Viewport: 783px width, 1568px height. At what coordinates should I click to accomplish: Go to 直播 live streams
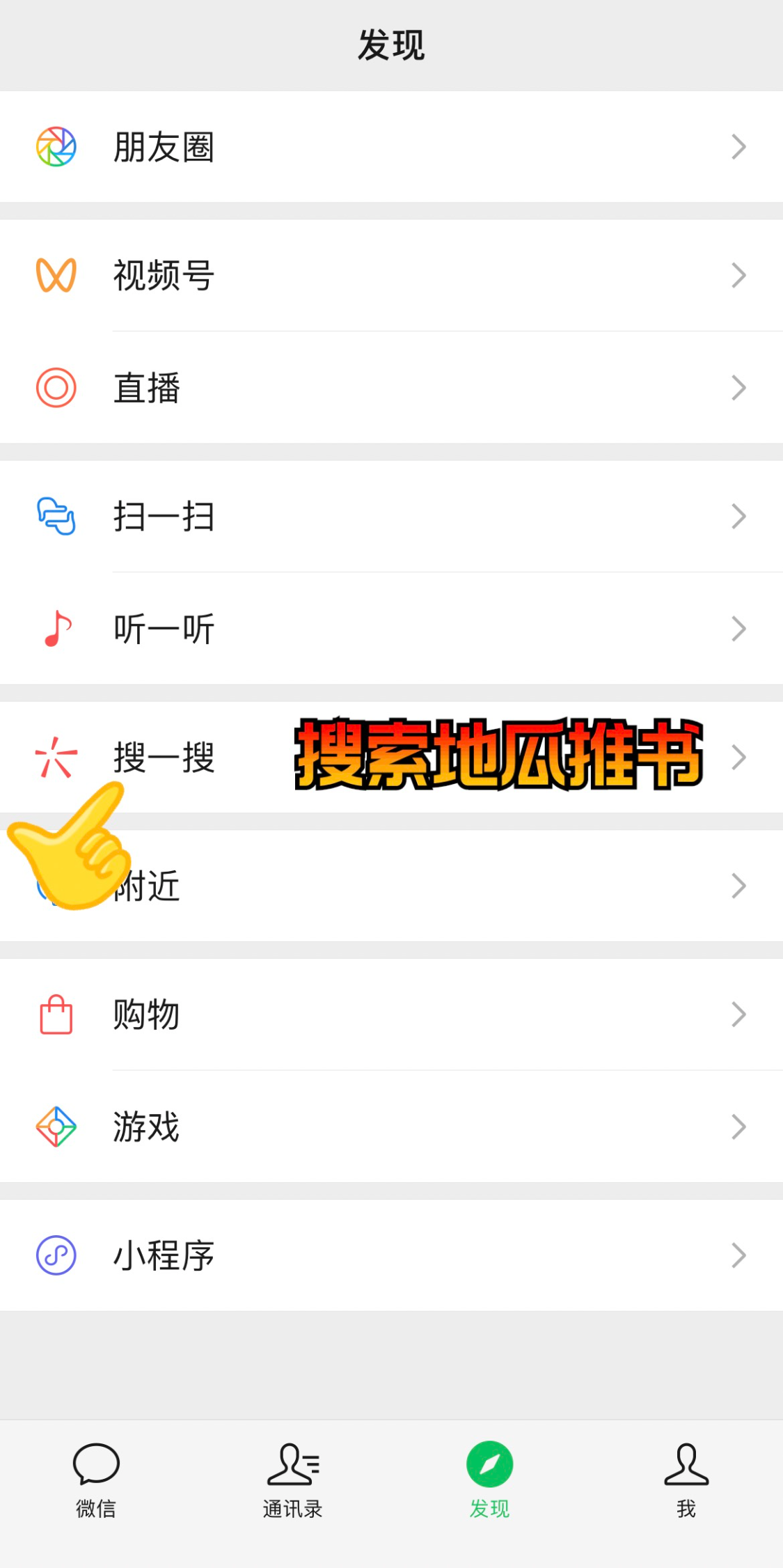coord(390,388)
